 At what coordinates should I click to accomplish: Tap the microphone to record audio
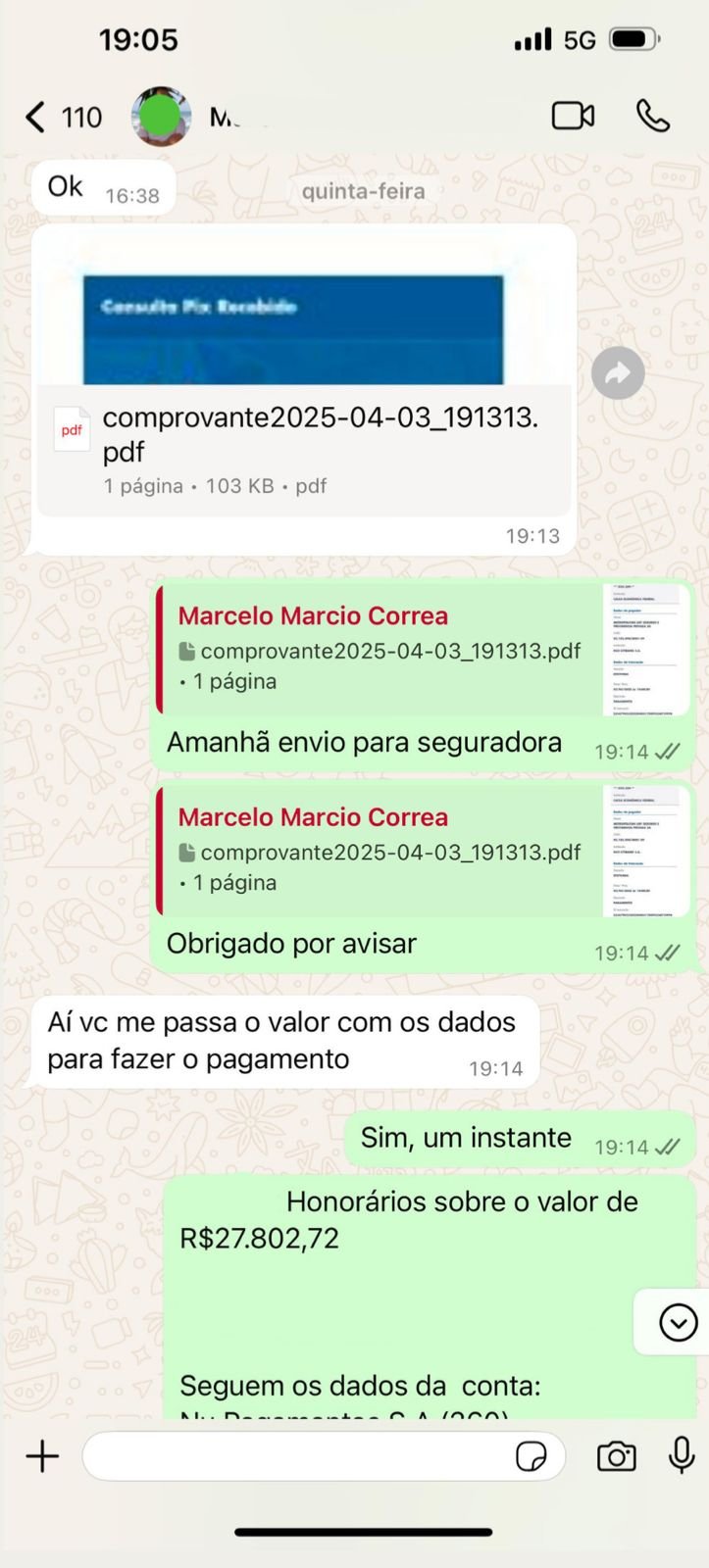coord(682,1456)
